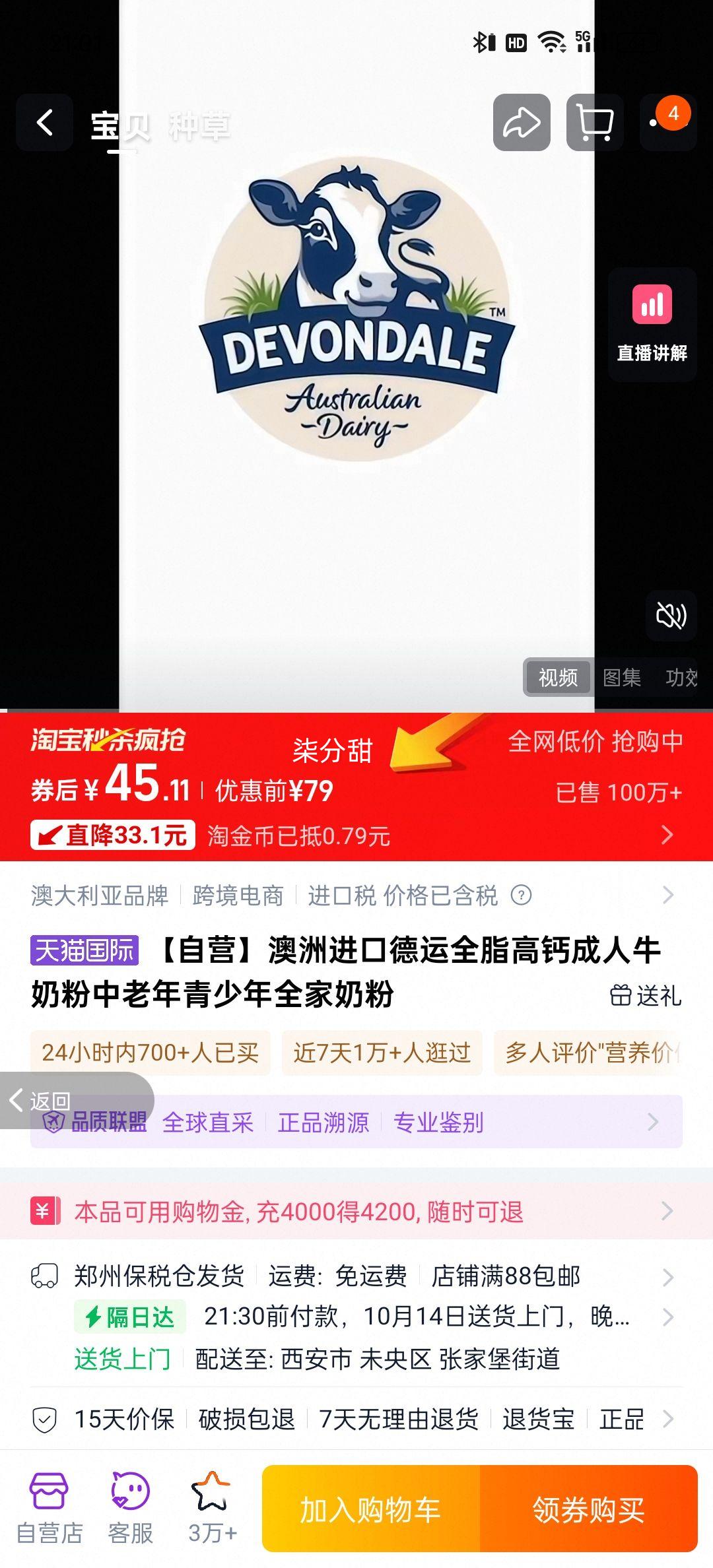This screenshot has width=713, height=1568.
Task: Unmute the product video
Action: click(x=671, y=616)
